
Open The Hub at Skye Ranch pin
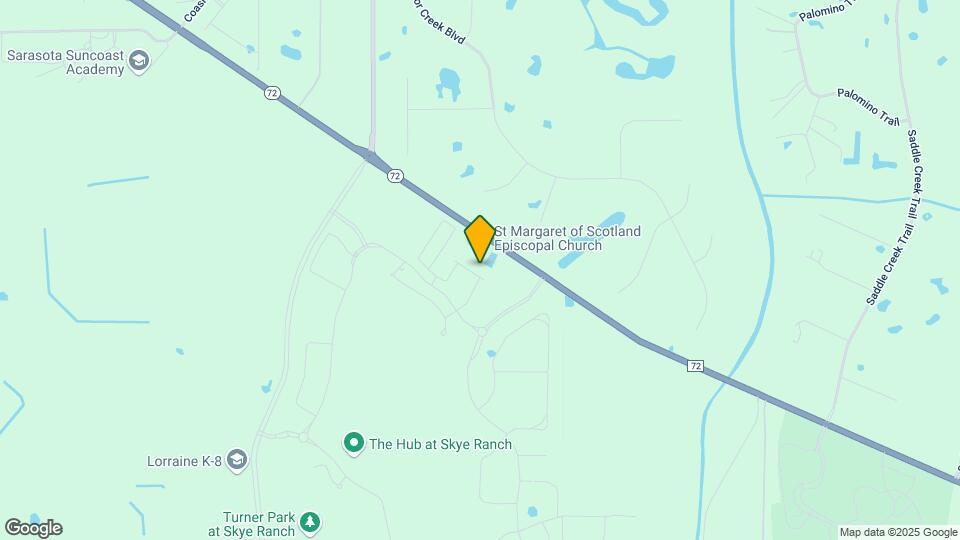(x=353, y=442)
